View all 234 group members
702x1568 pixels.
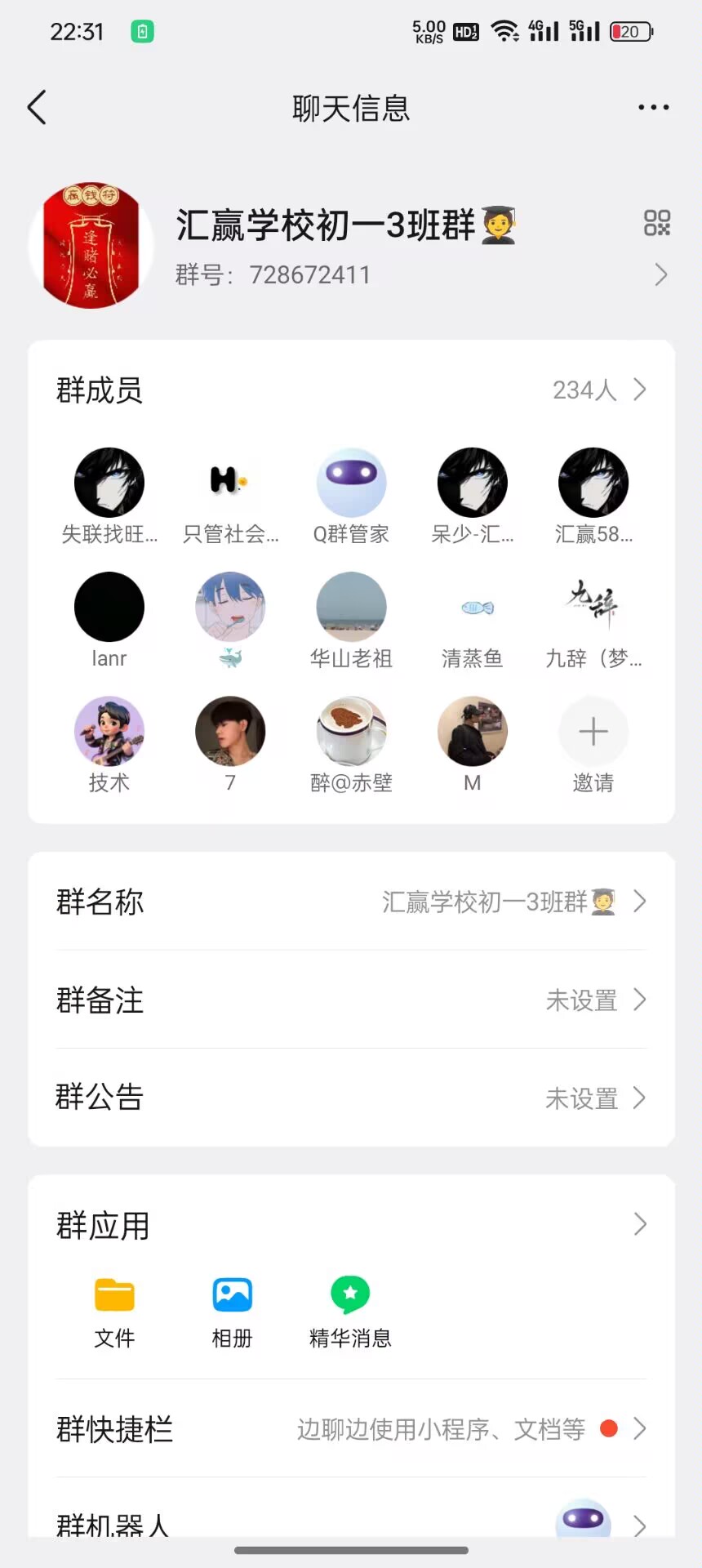[x=598, y=390]
